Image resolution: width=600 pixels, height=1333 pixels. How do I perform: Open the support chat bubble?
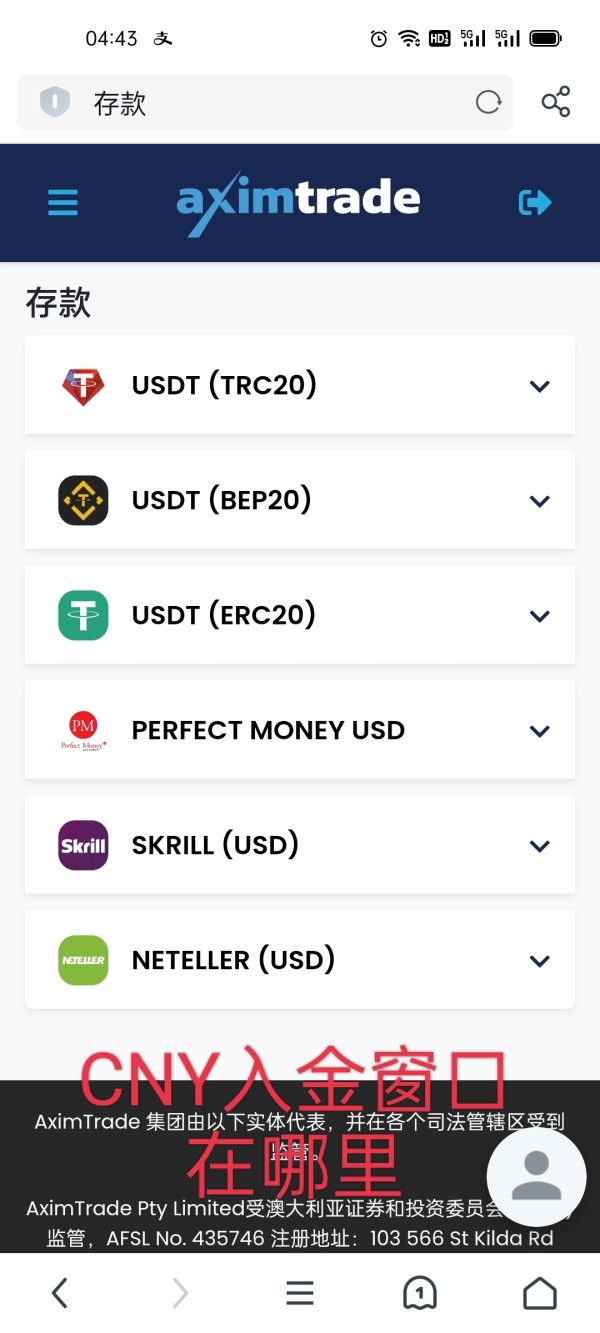[536, 1177]
